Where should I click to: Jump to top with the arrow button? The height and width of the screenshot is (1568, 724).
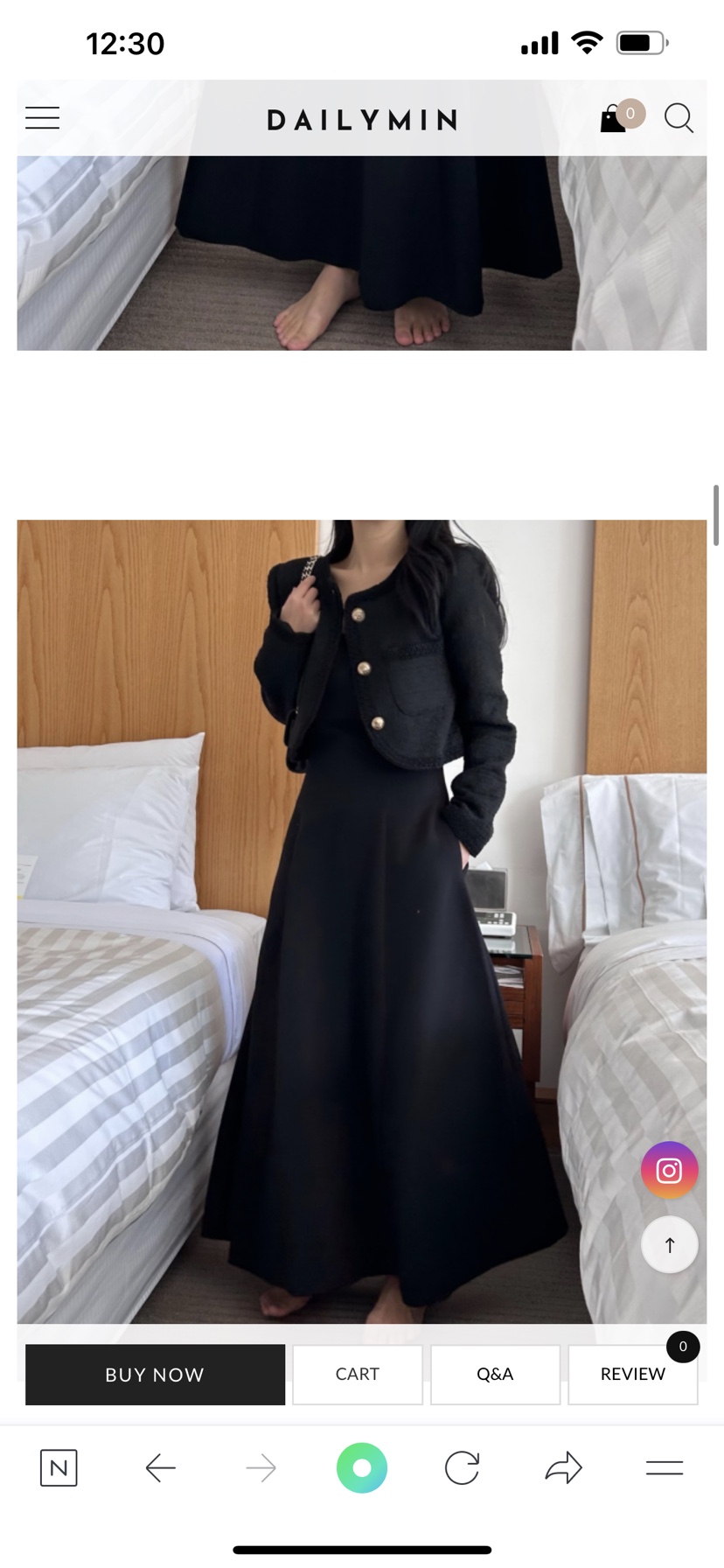click(x=669, y=1244)
